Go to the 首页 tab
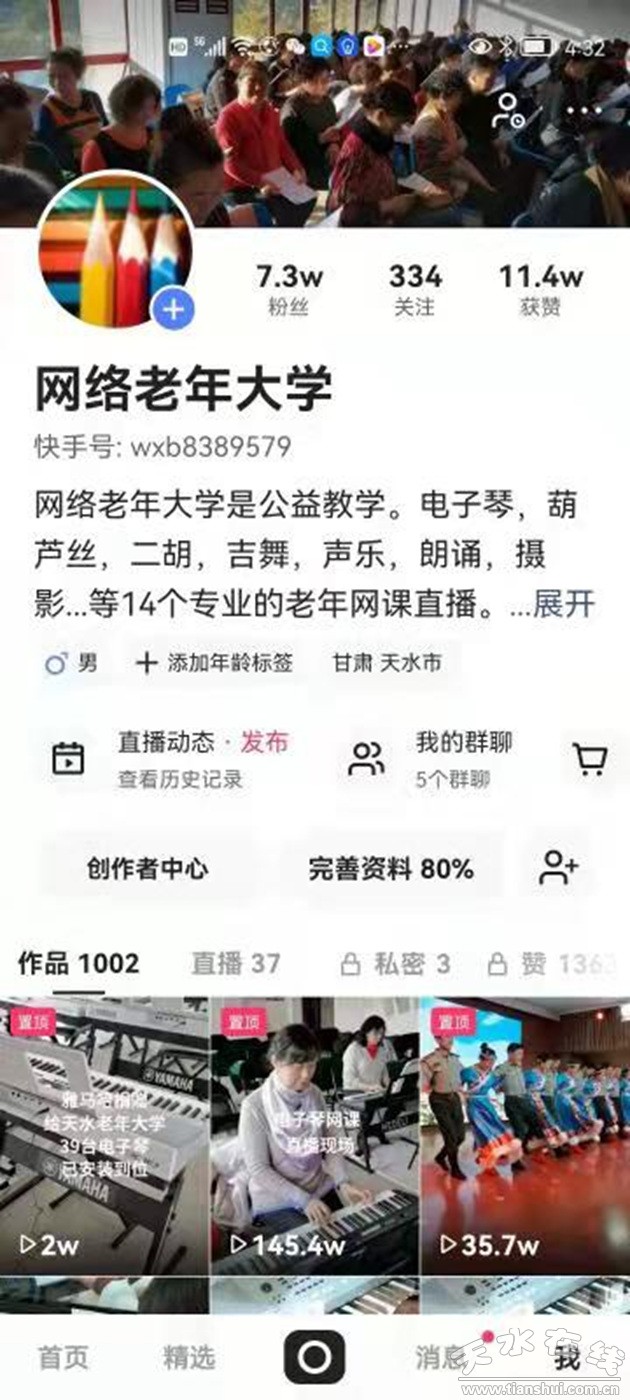 coord(63,1357)
